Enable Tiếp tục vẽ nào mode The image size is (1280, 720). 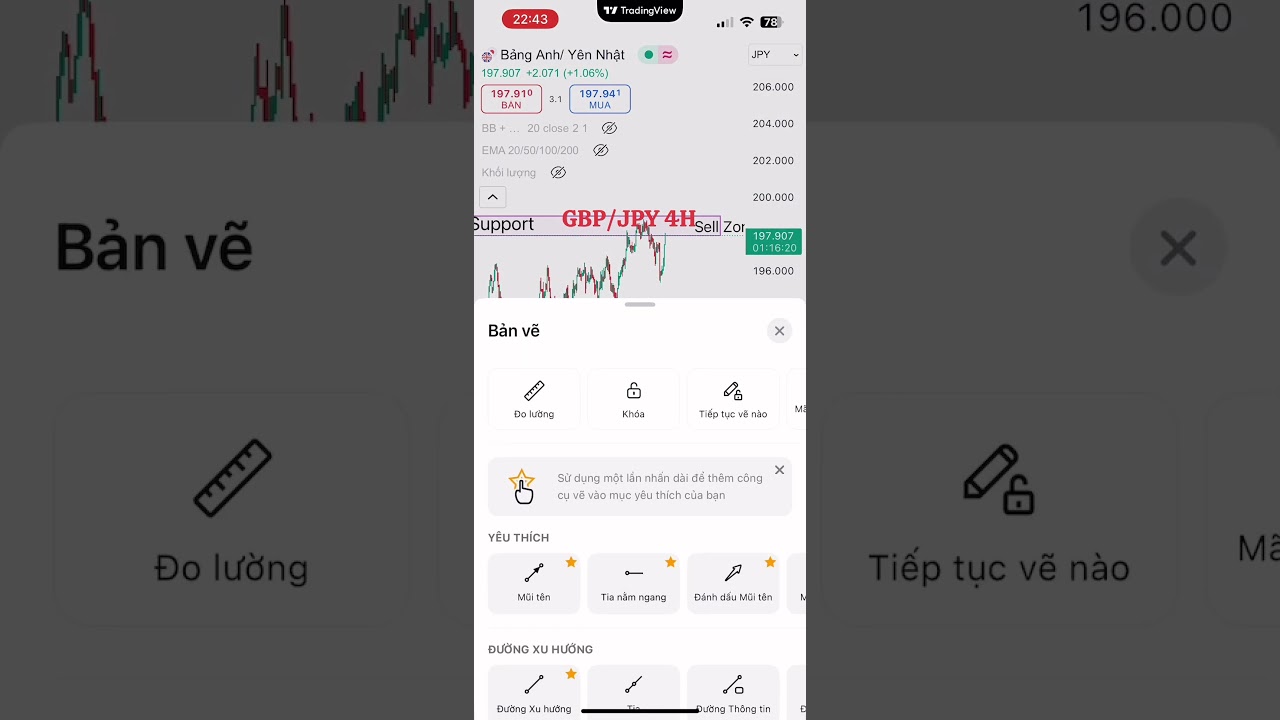click(733, 399)
